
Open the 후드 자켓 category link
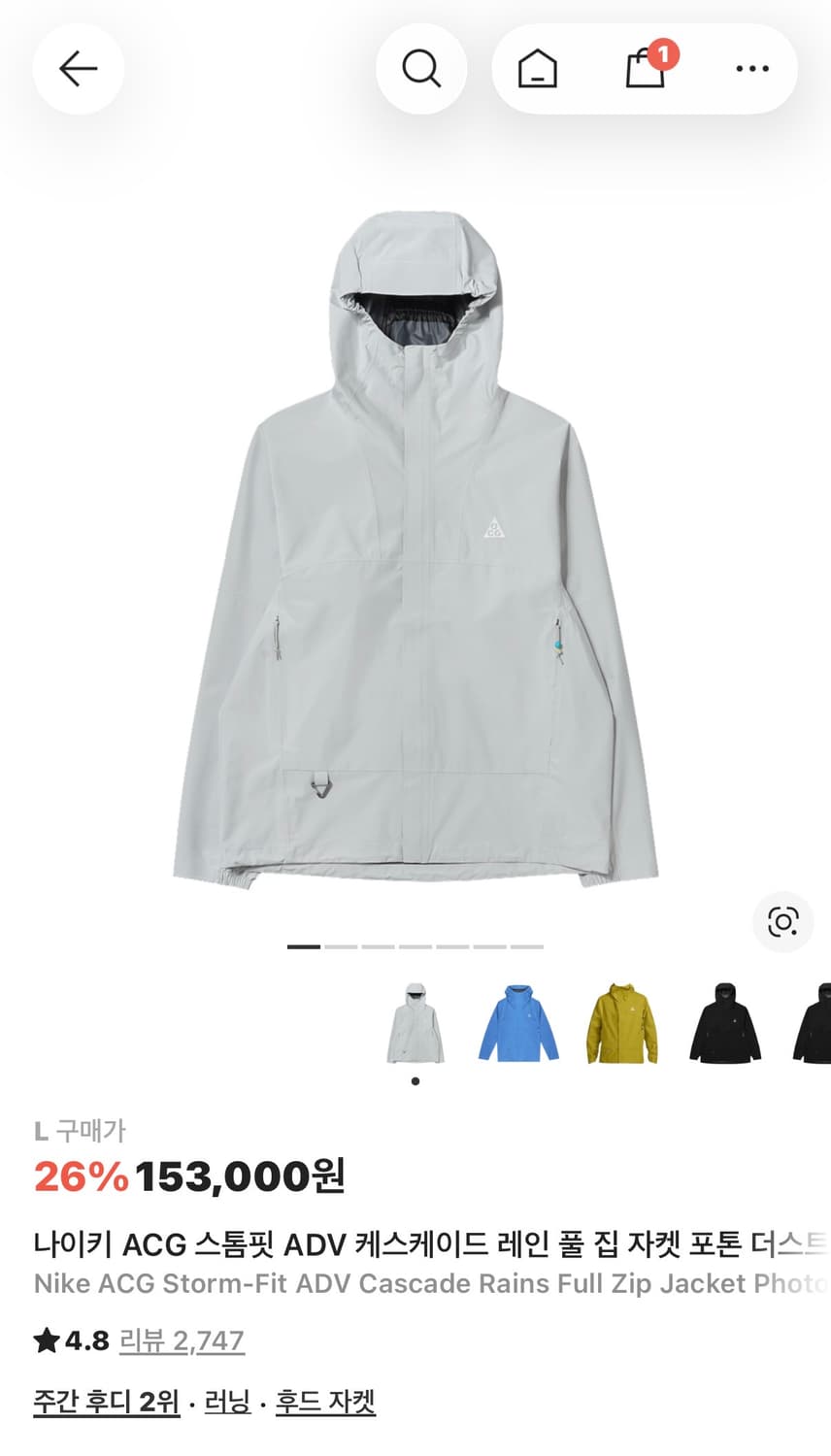(x=325, y=1402)
